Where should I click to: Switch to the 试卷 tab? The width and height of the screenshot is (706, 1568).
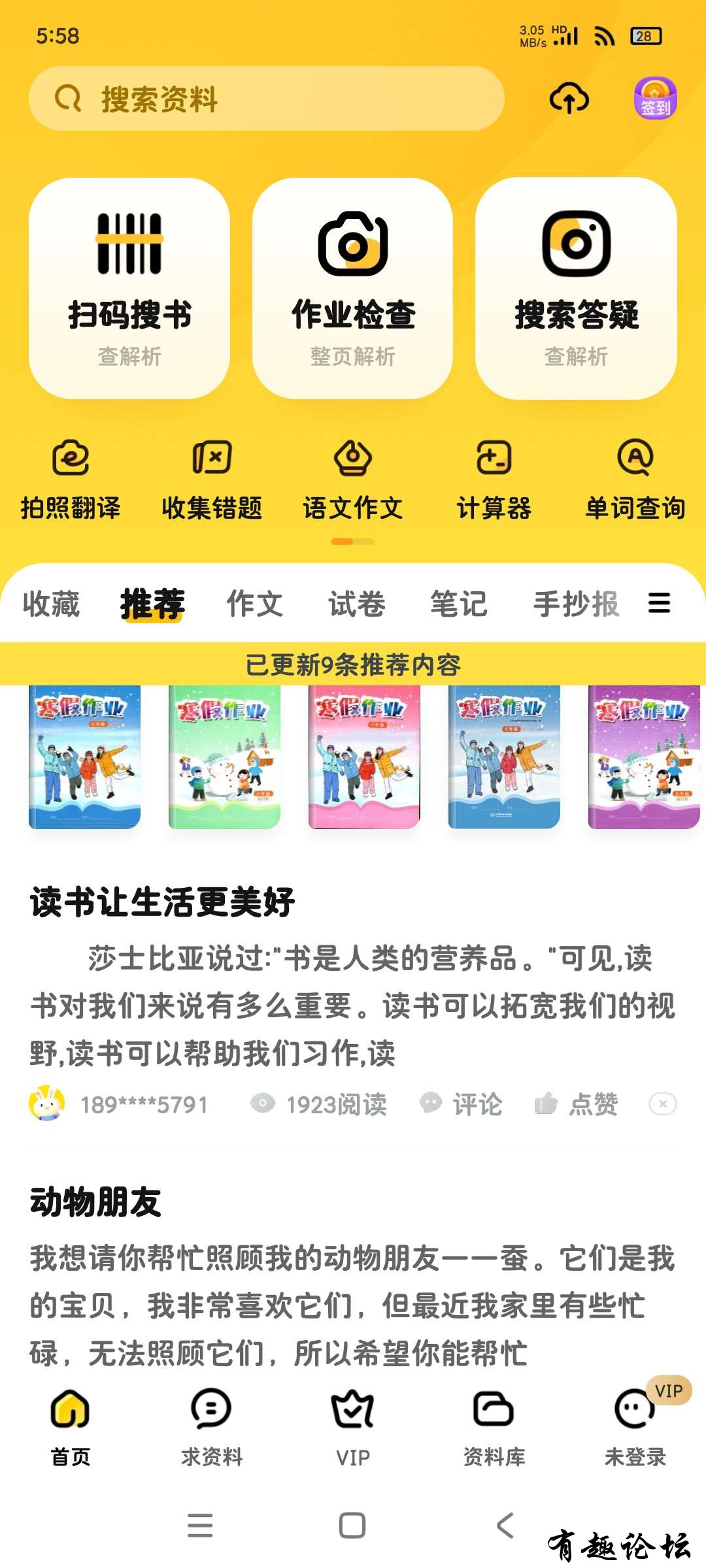click(357, 604)
